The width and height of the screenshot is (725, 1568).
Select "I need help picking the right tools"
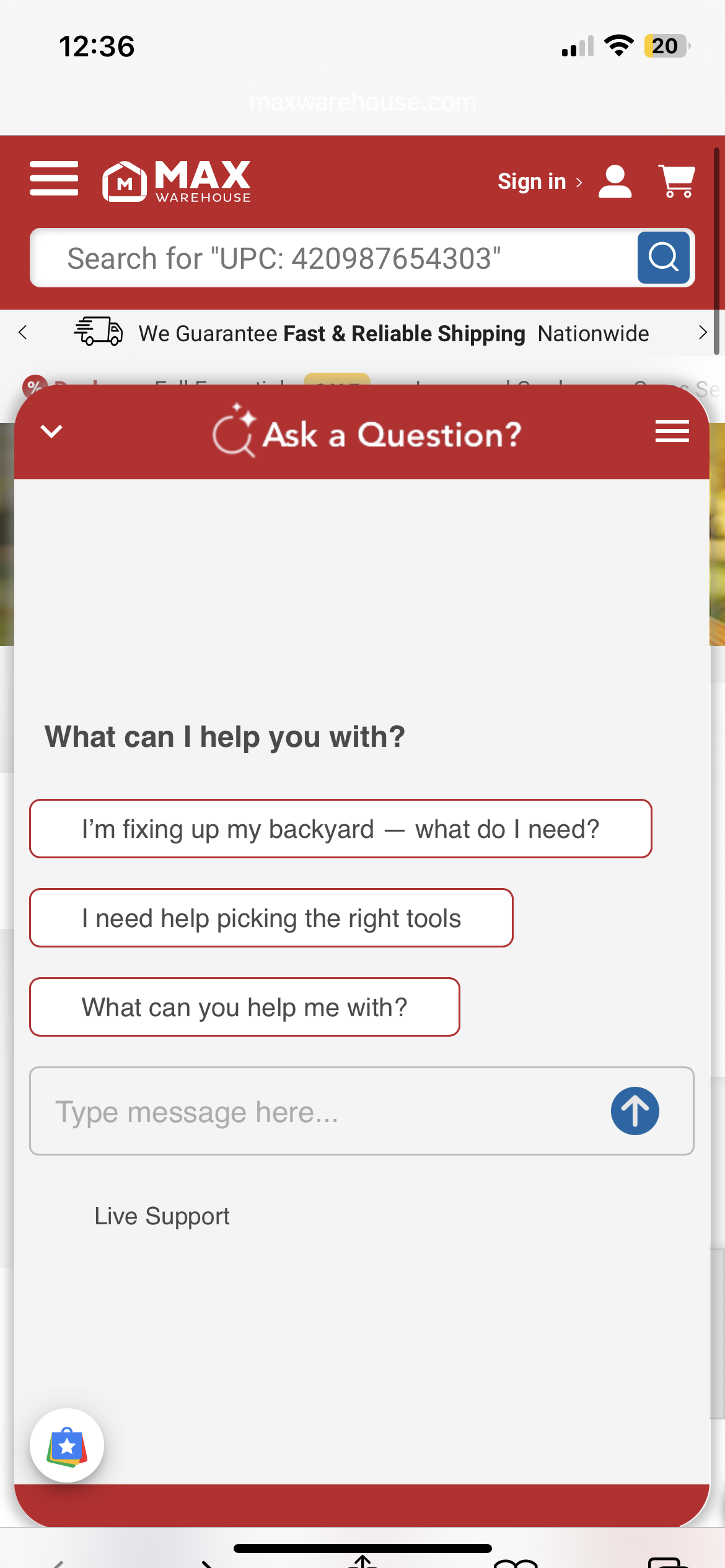[x=271, y=918]
